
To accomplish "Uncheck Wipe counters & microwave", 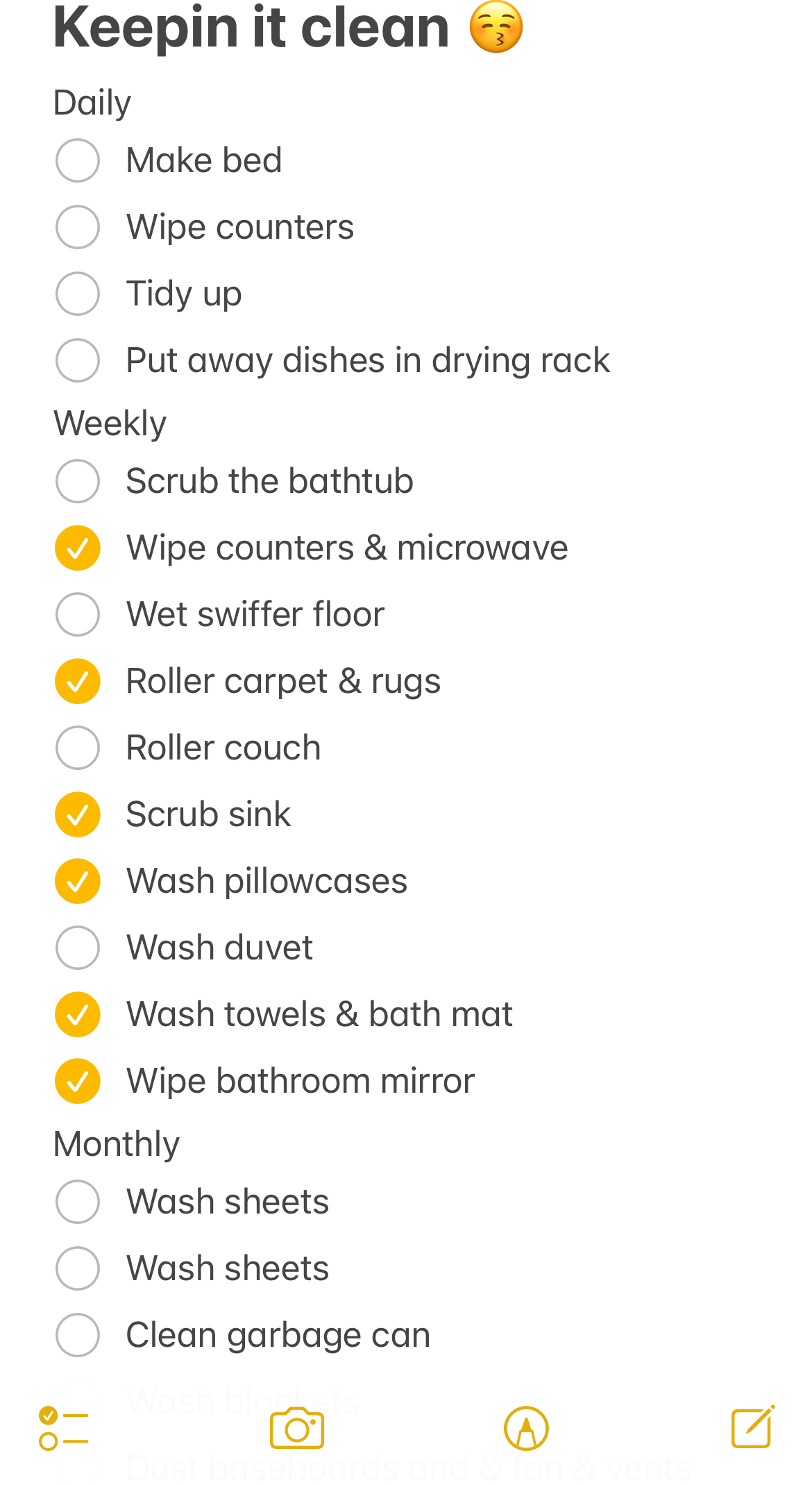I will [x=78, y=548].
